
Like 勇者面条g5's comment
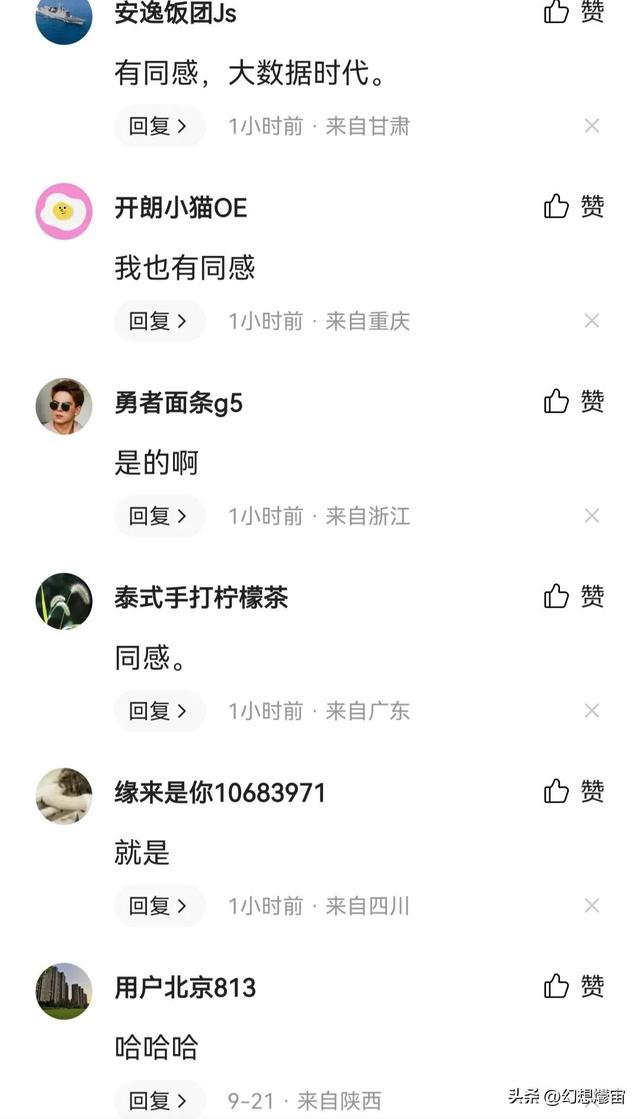(x=574, y=401)
